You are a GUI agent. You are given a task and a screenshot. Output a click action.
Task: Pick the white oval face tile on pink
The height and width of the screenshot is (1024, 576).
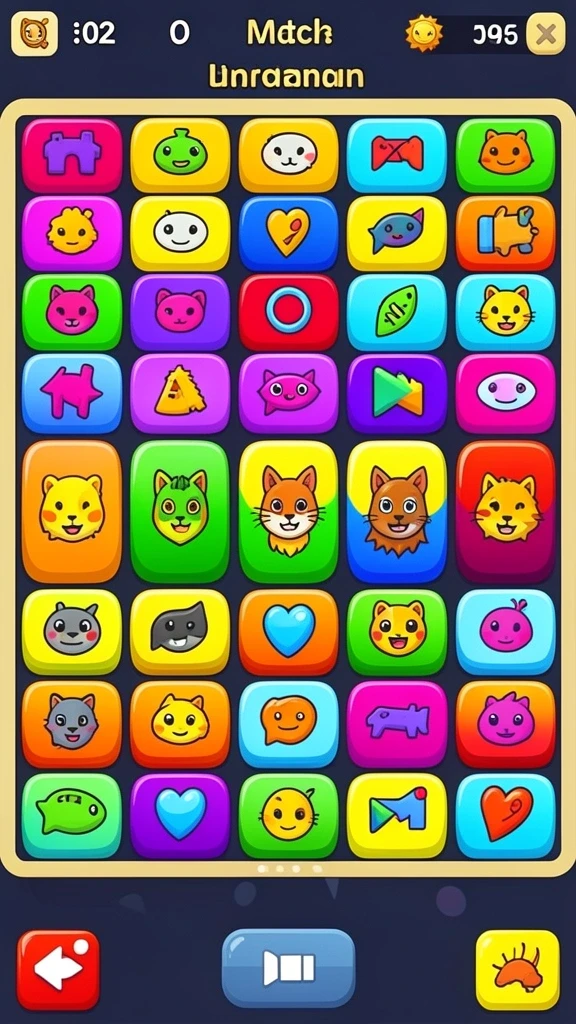pyautogui.click(x=505, y=394)
